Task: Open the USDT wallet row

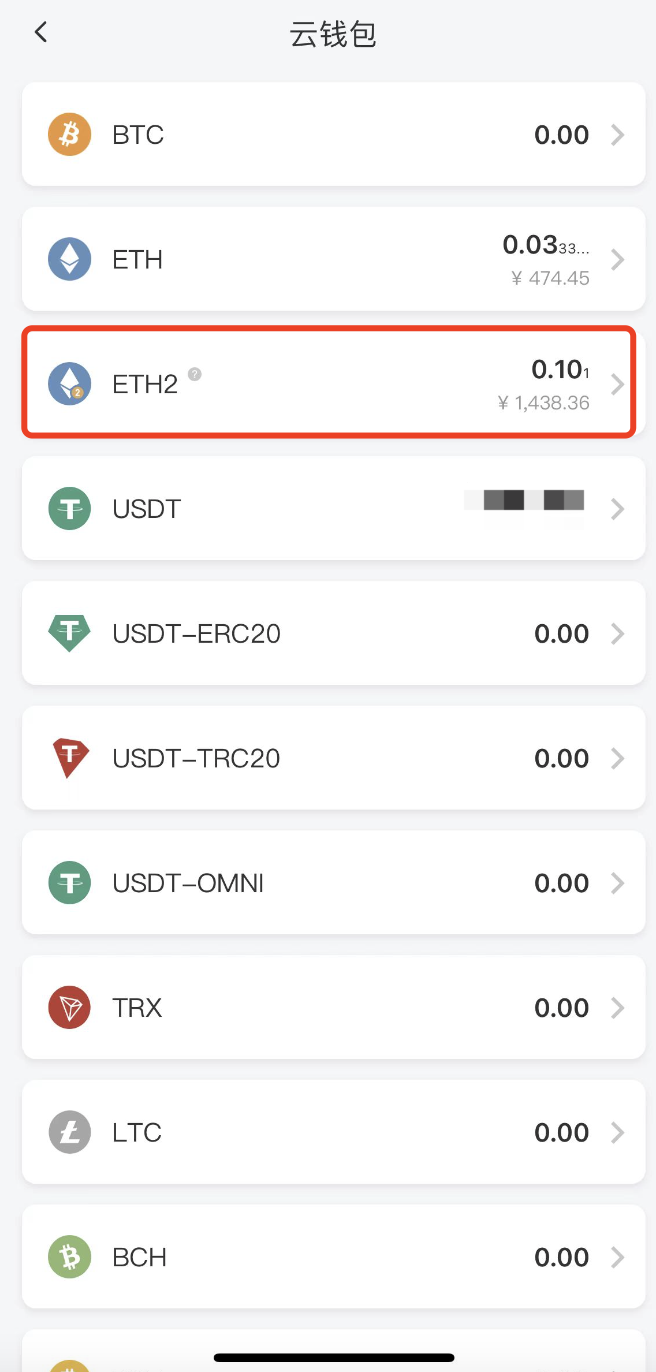Action: coord(333,508)
